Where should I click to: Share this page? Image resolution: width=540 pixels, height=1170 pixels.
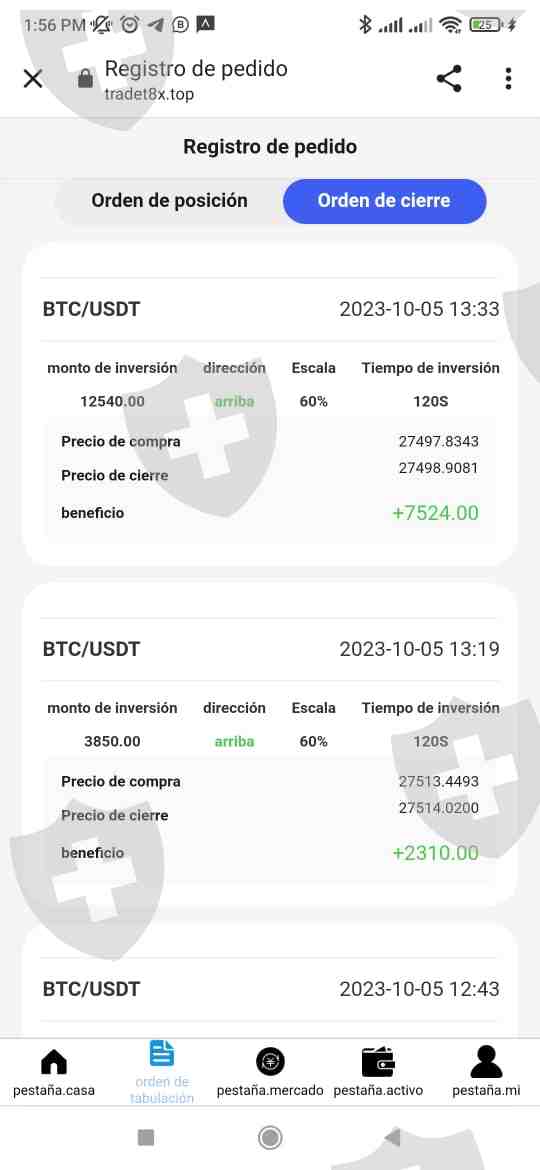click(448, 78)
